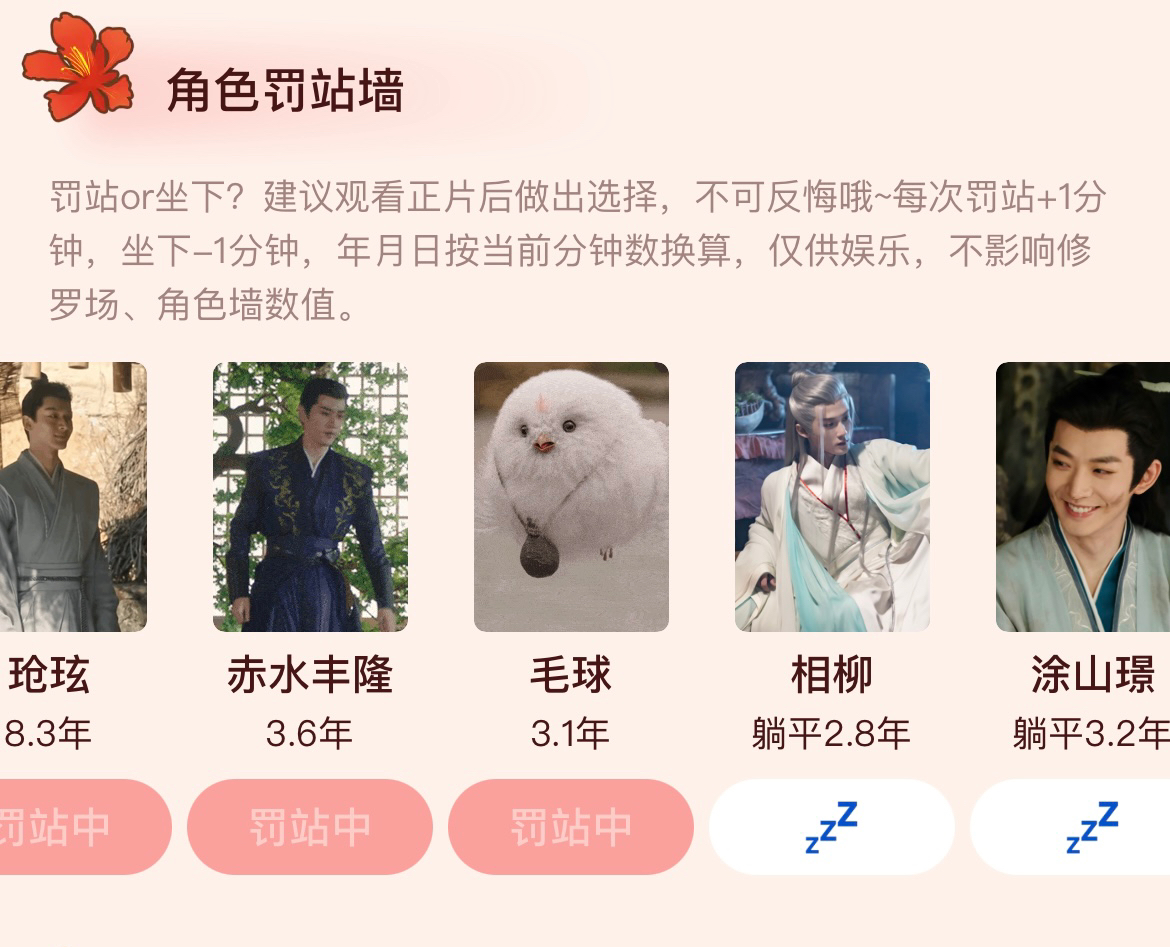
Task: Open 相柳 character picture
Action: tap(831, 497)
